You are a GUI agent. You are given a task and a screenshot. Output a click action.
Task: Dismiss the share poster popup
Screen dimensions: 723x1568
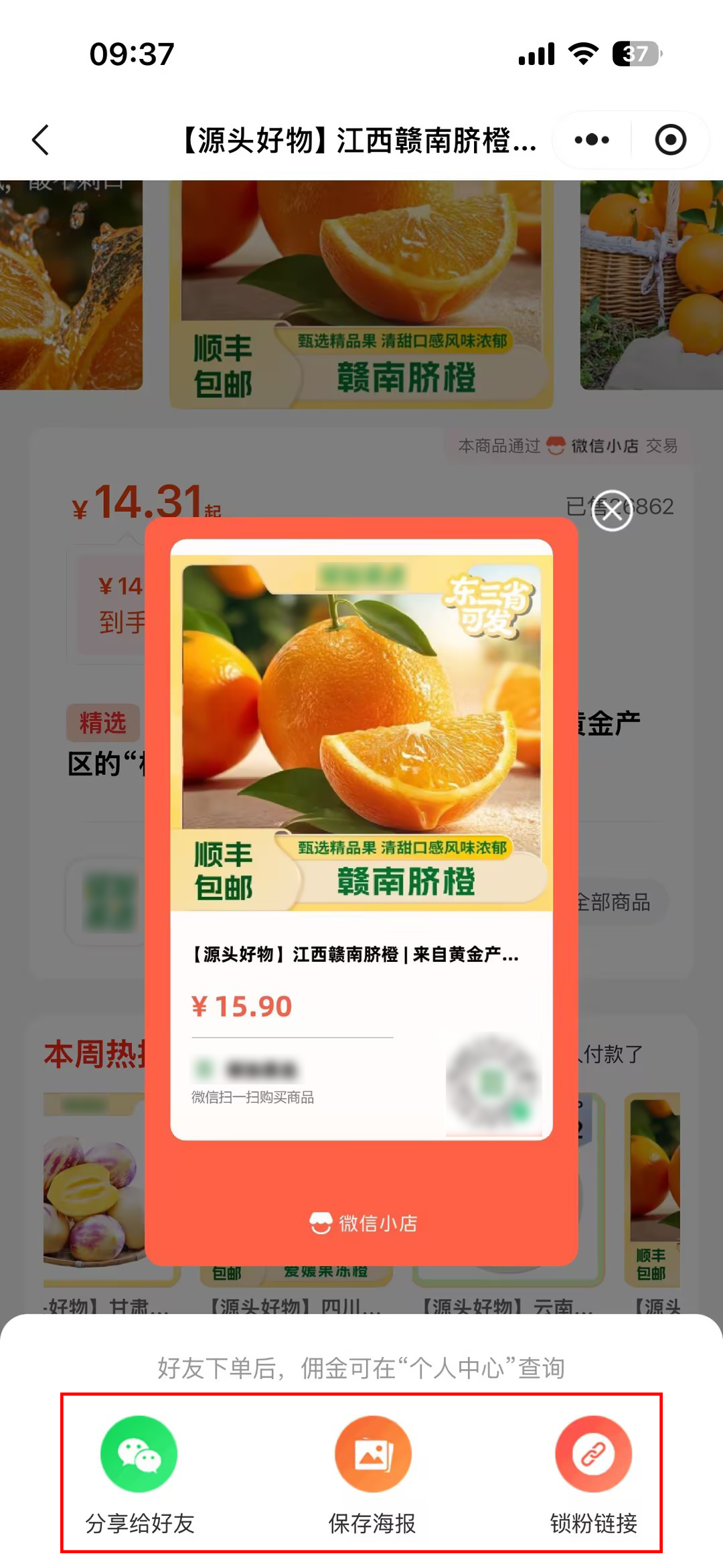click(612, 511)
